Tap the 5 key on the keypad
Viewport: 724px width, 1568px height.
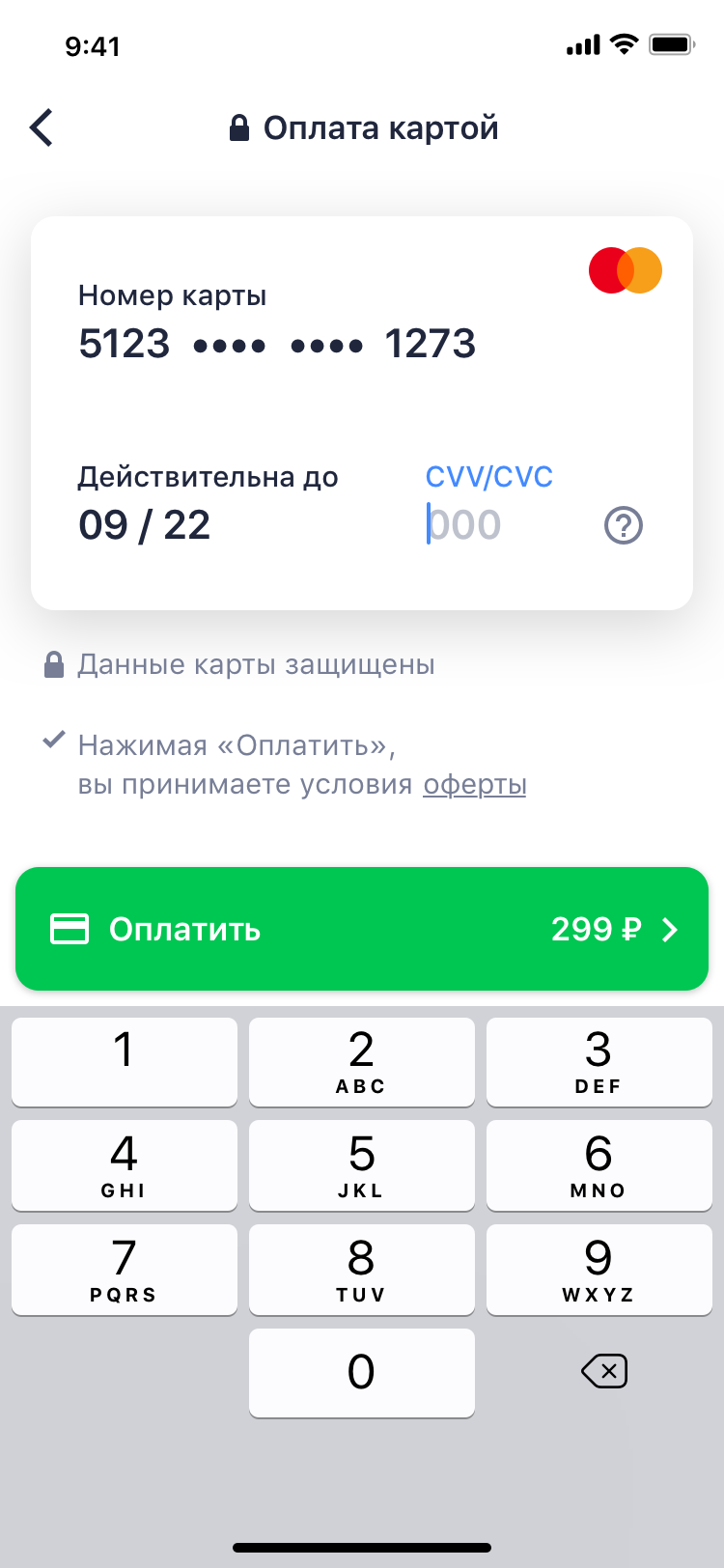362,1164
